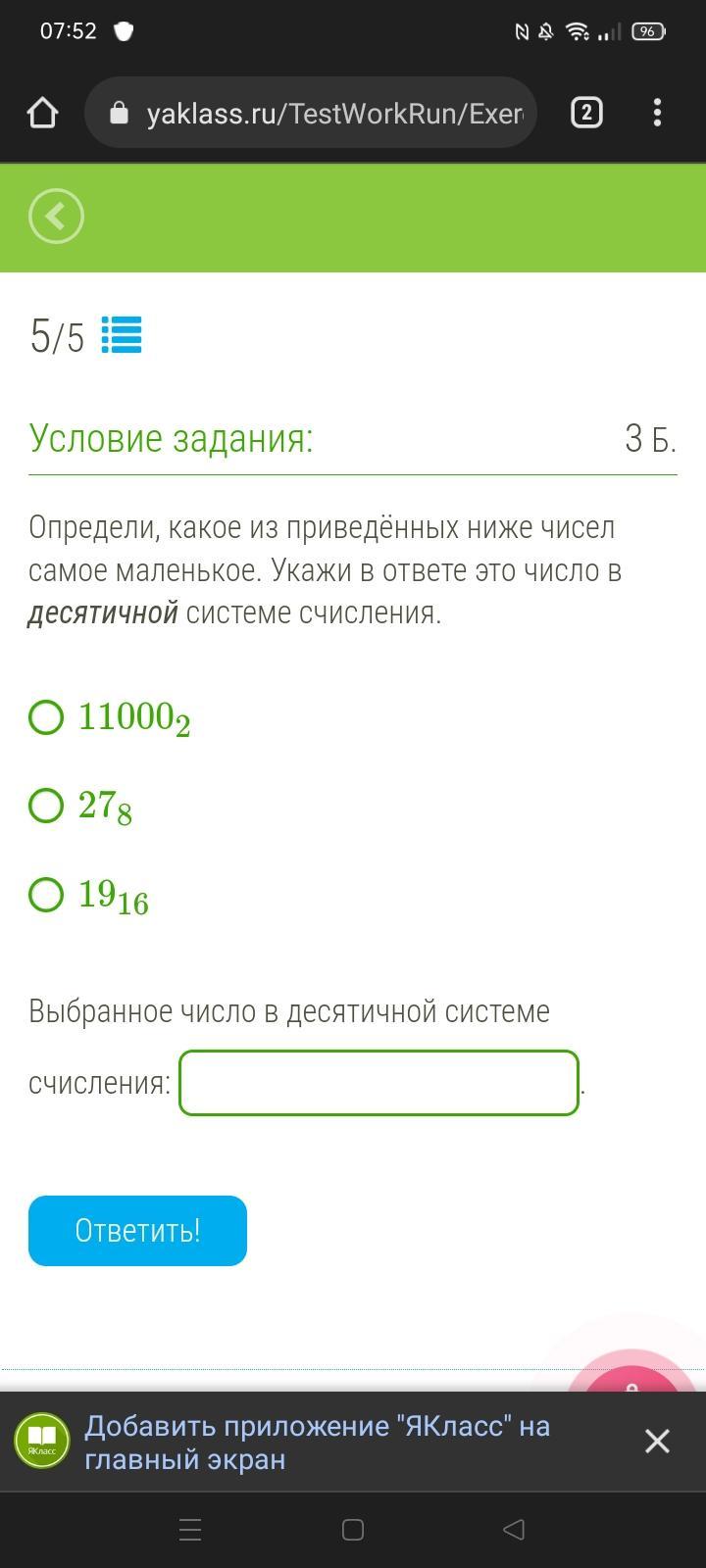Tap the system back navigation button
706x1568 pixels.
(x=513, y=1530)
